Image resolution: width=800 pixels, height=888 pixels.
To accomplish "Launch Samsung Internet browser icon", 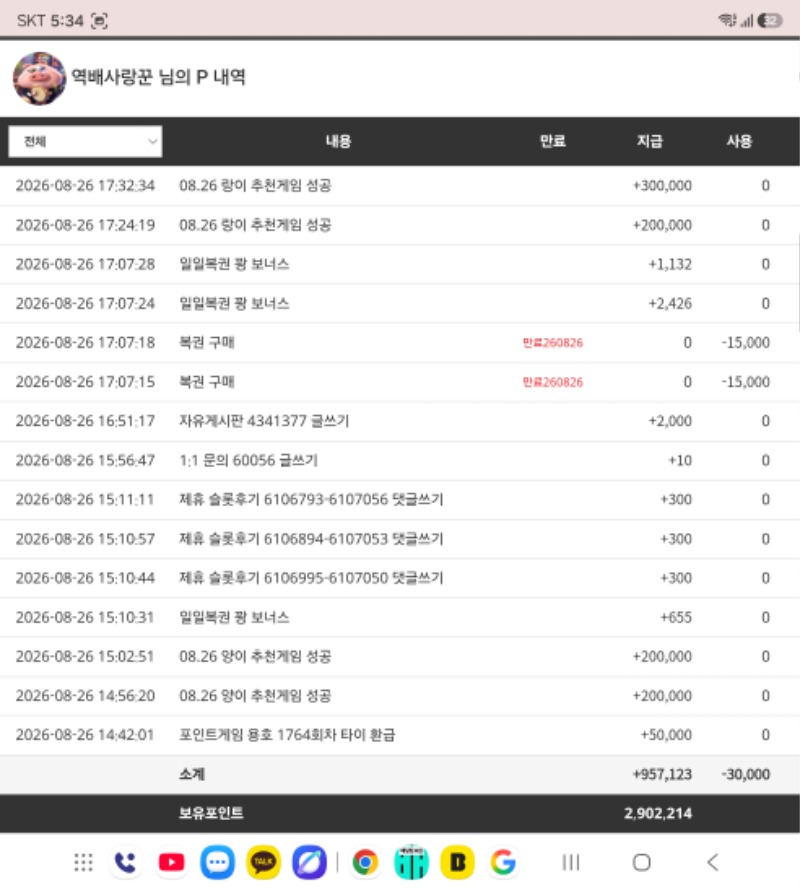I will click(309, 862).
